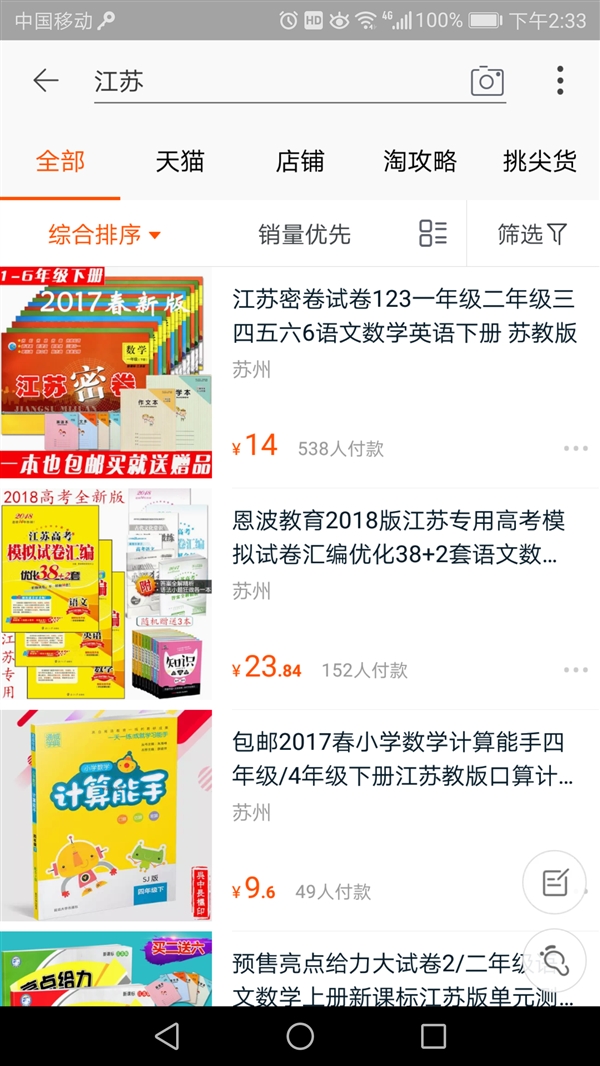The image size is (600, 1066).
Task: Tap the system home button
Action: (x=300, y=1036)
